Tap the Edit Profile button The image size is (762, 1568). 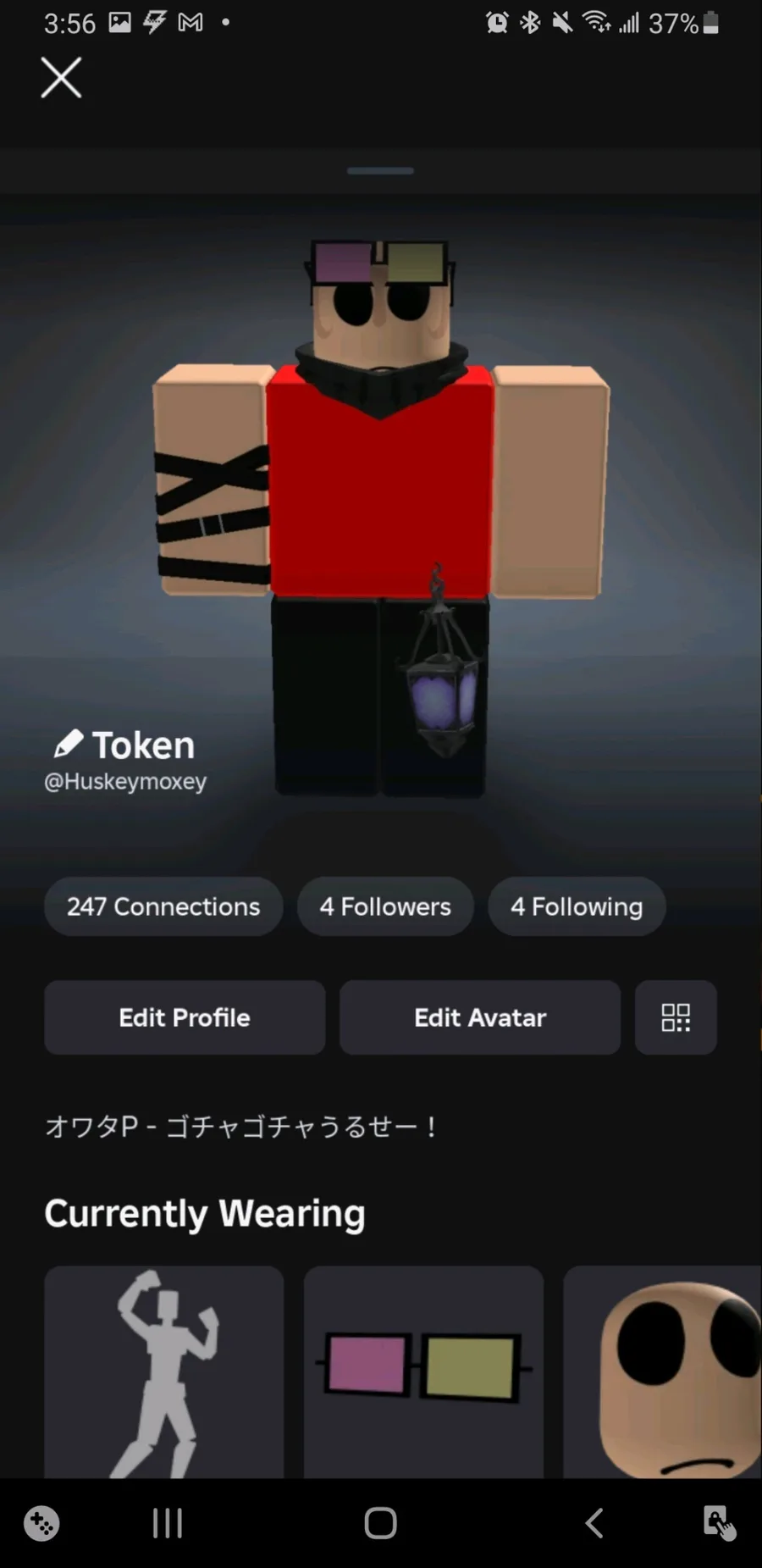click(185, 1017)
